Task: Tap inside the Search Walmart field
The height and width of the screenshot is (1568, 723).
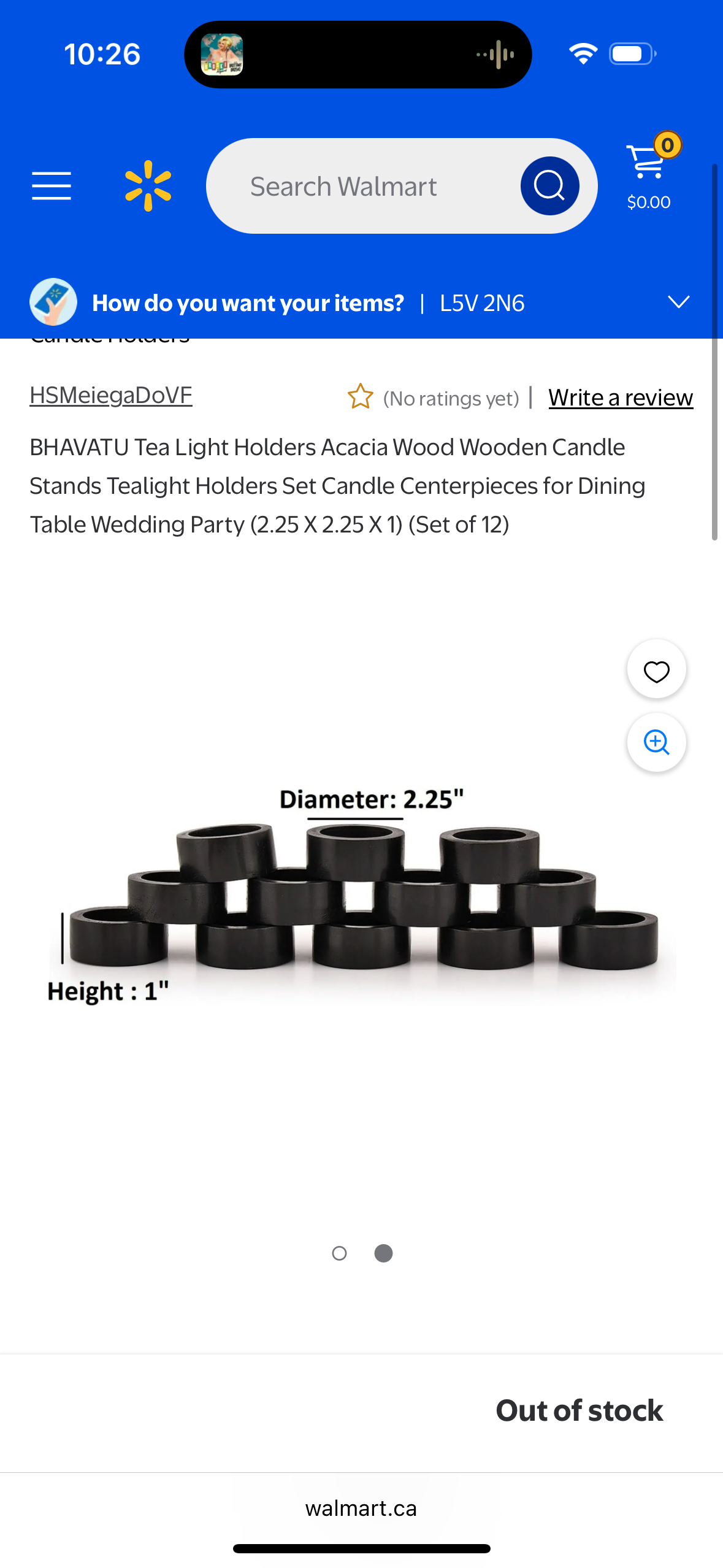Action: (x=368, y=186)
